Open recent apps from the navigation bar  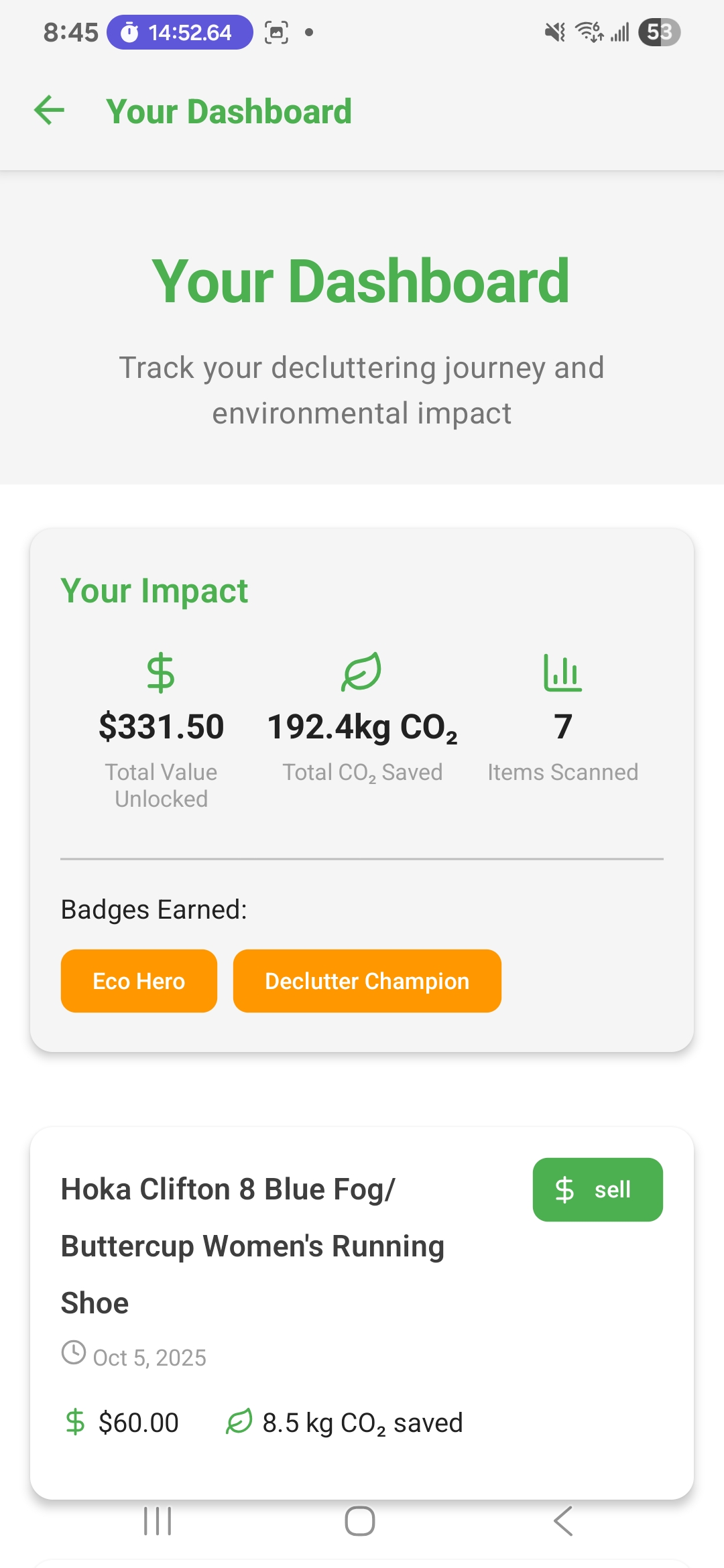click(x=158, y=1521)
